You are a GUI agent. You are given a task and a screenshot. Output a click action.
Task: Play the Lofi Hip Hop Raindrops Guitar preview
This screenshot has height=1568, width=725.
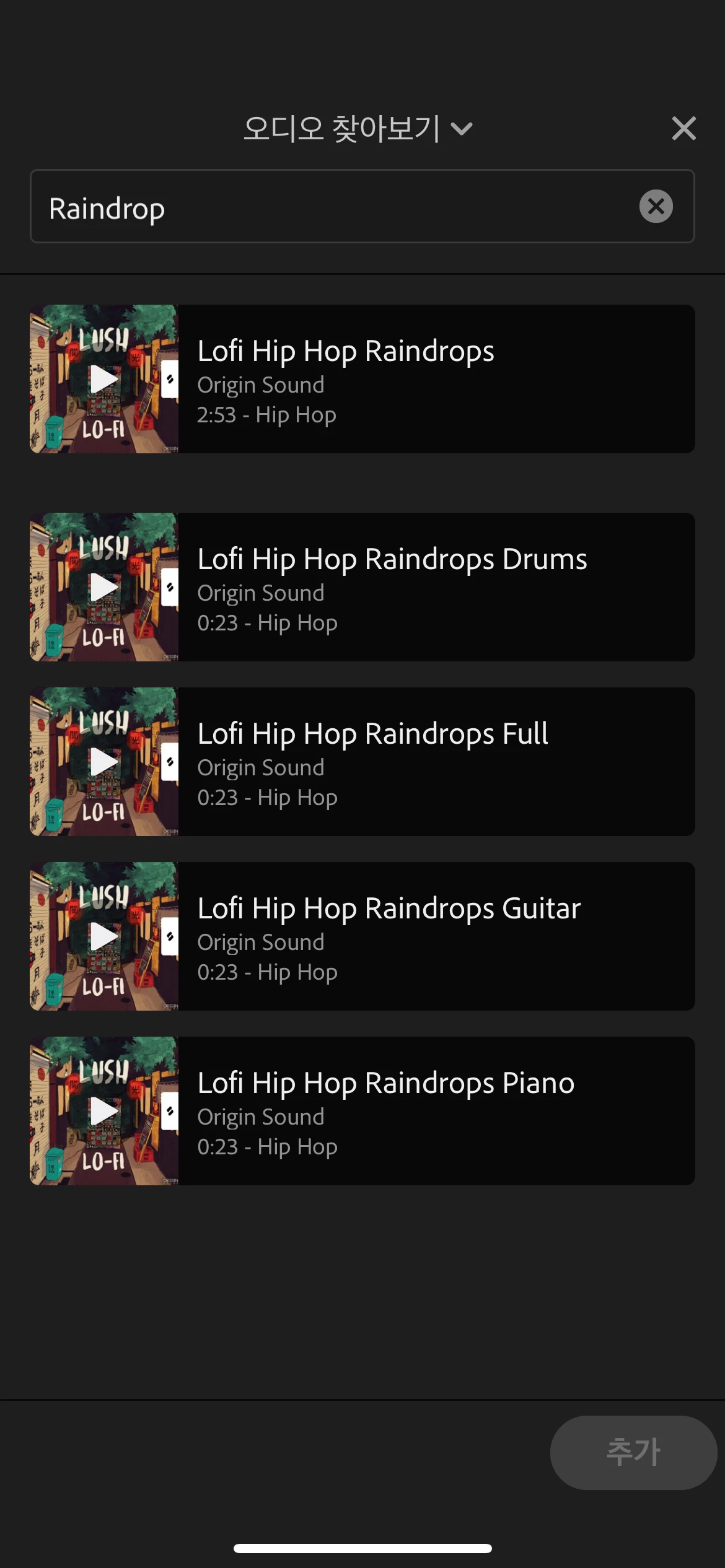pos(103,936)
